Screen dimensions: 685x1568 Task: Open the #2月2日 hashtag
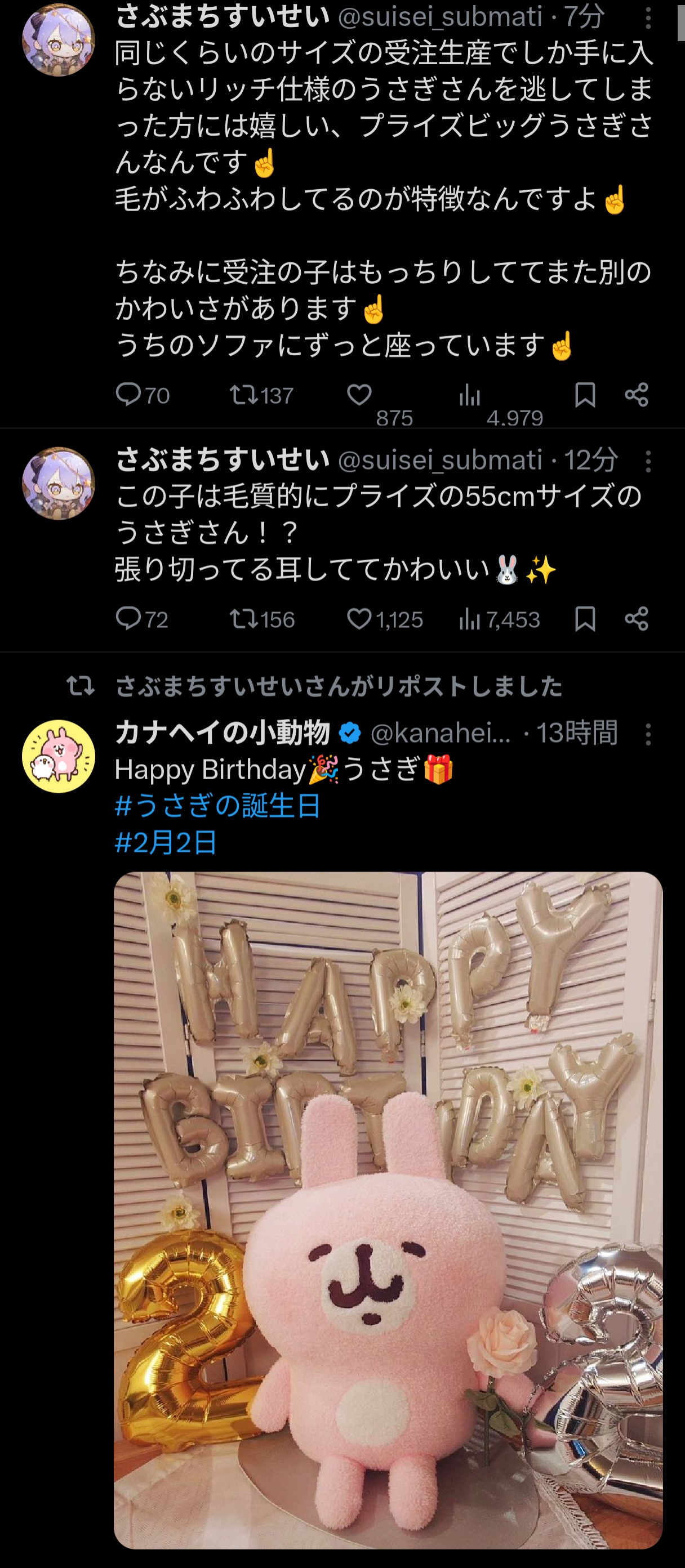(166, 842)
